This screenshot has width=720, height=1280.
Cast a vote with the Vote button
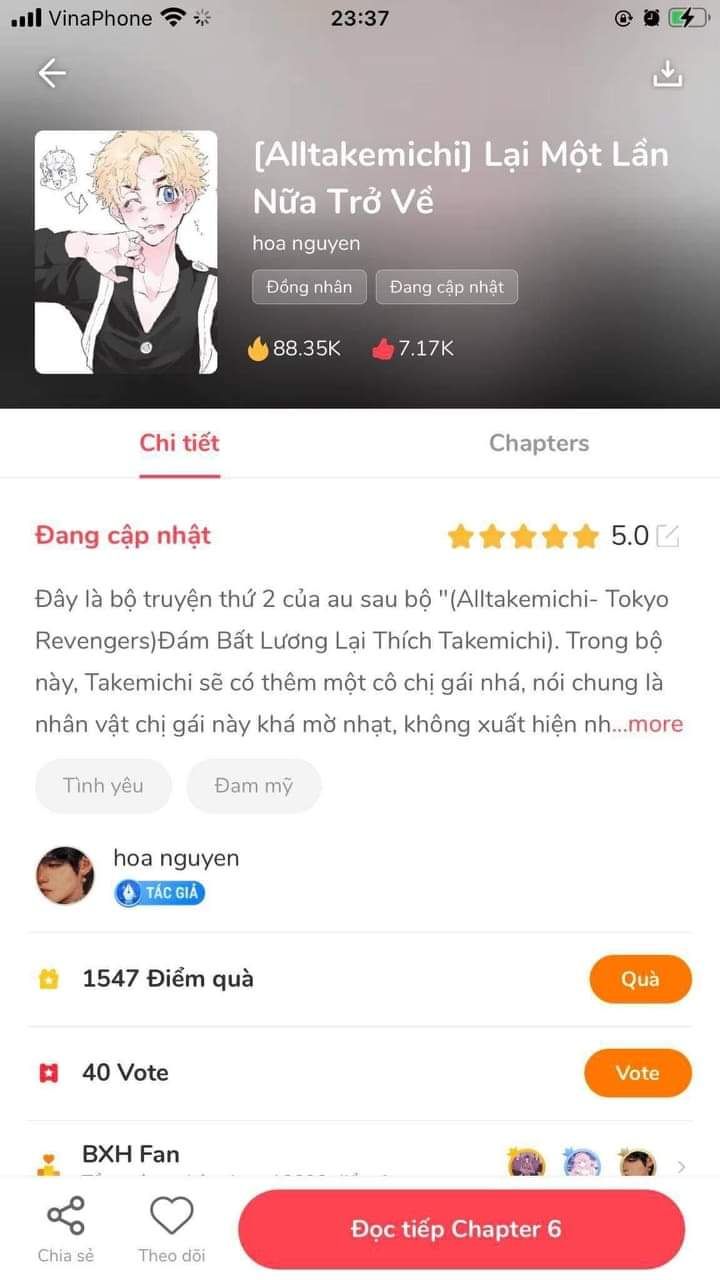point(637,1073)
